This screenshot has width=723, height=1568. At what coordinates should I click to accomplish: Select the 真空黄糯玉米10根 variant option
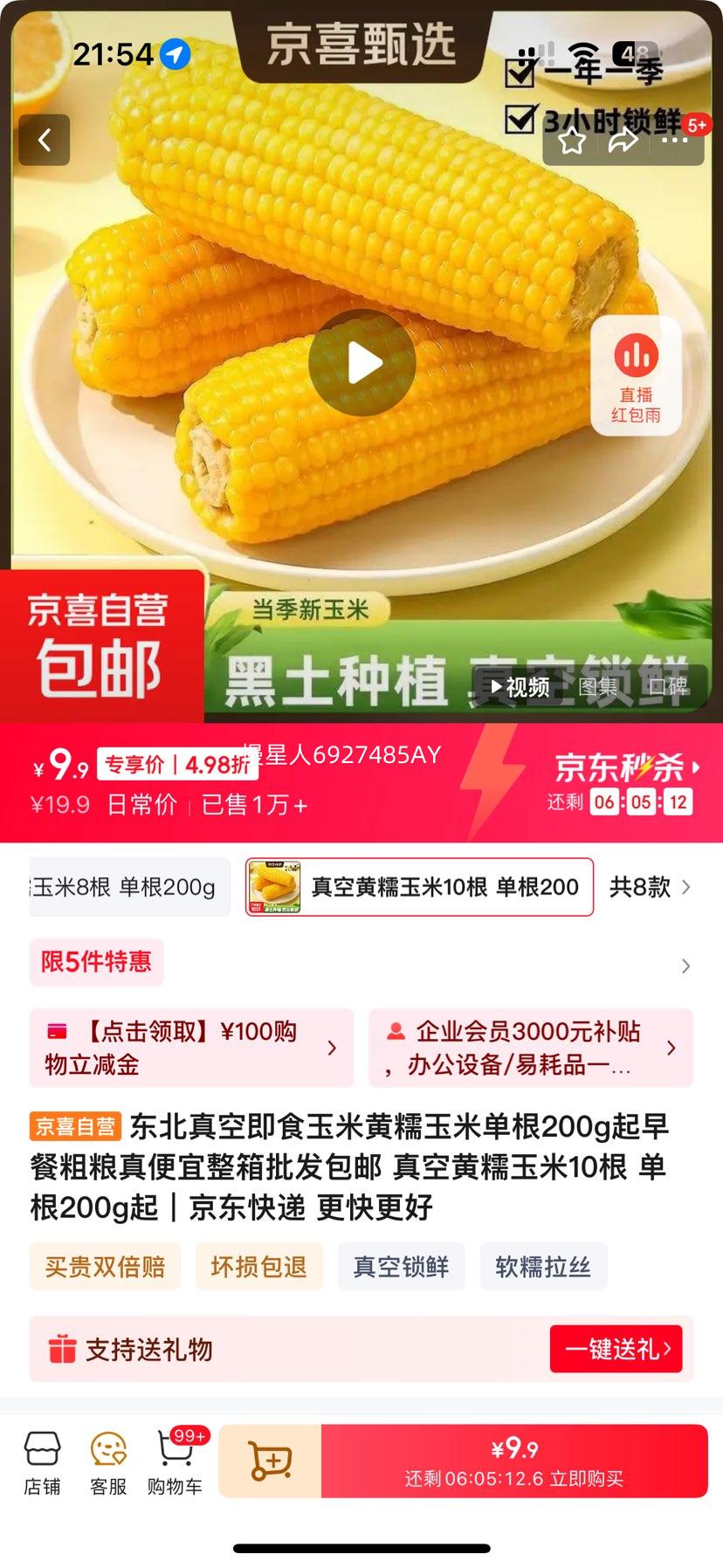pos(419,886)
